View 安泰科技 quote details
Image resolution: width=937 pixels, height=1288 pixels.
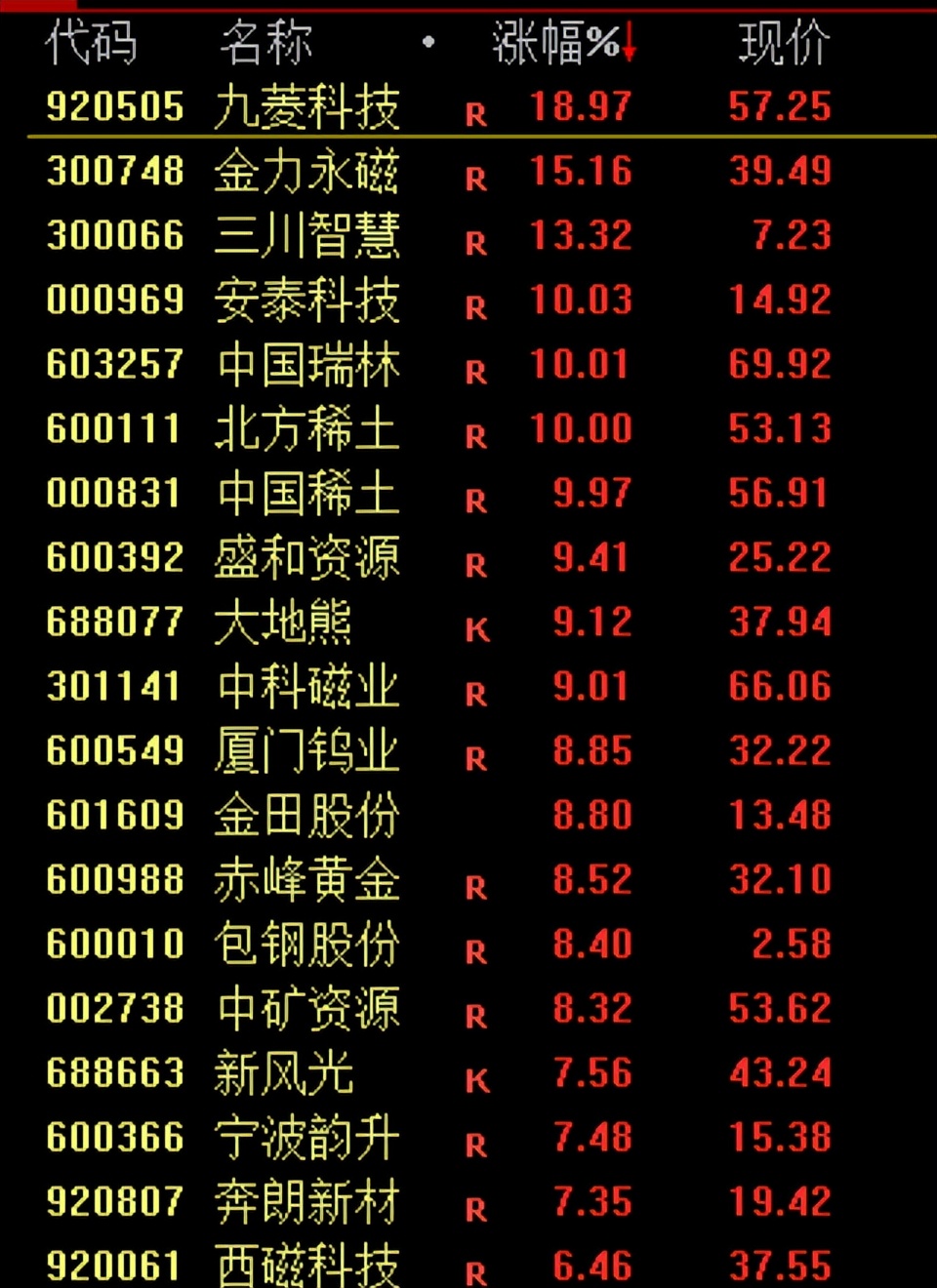click(x=306, y=301)
